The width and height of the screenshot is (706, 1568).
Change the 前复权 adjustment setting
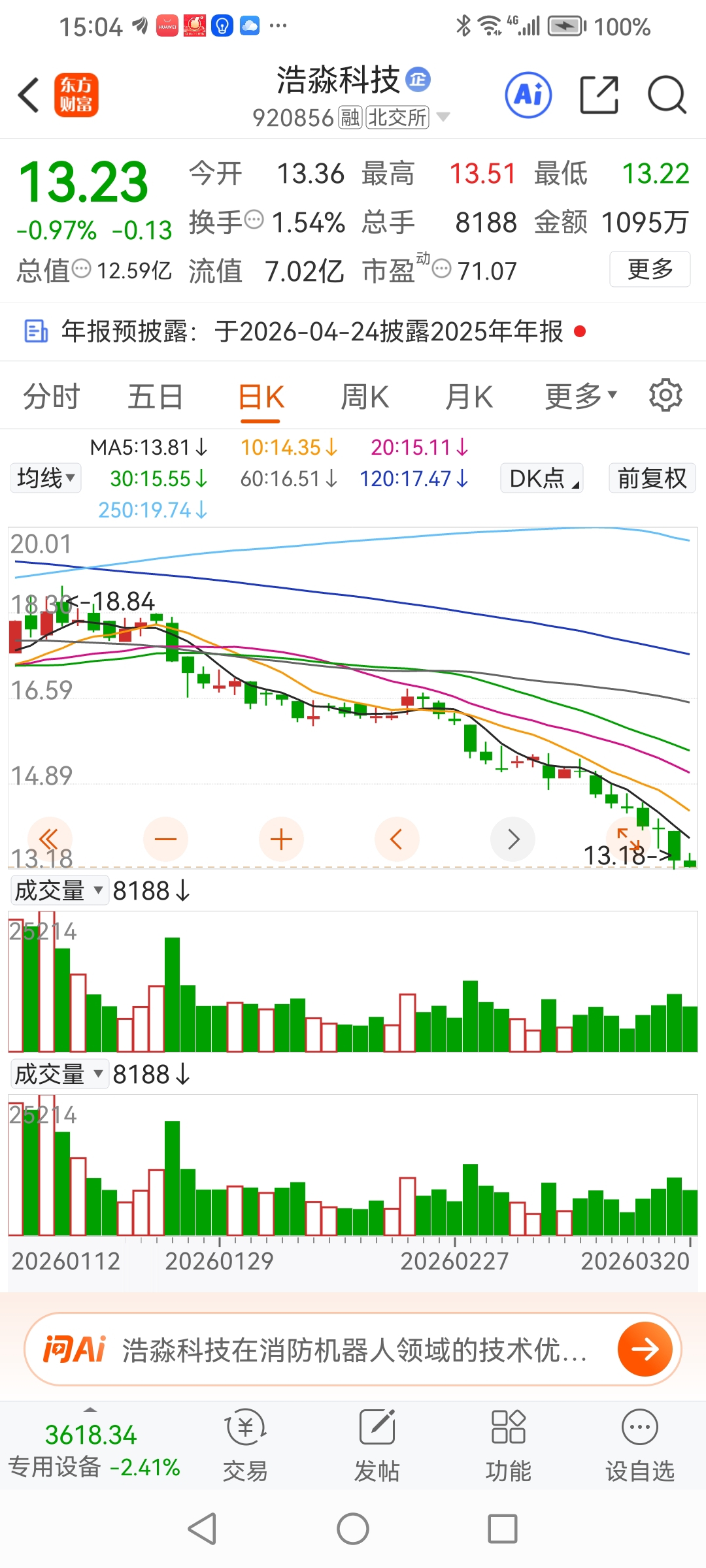coord(652,478)
